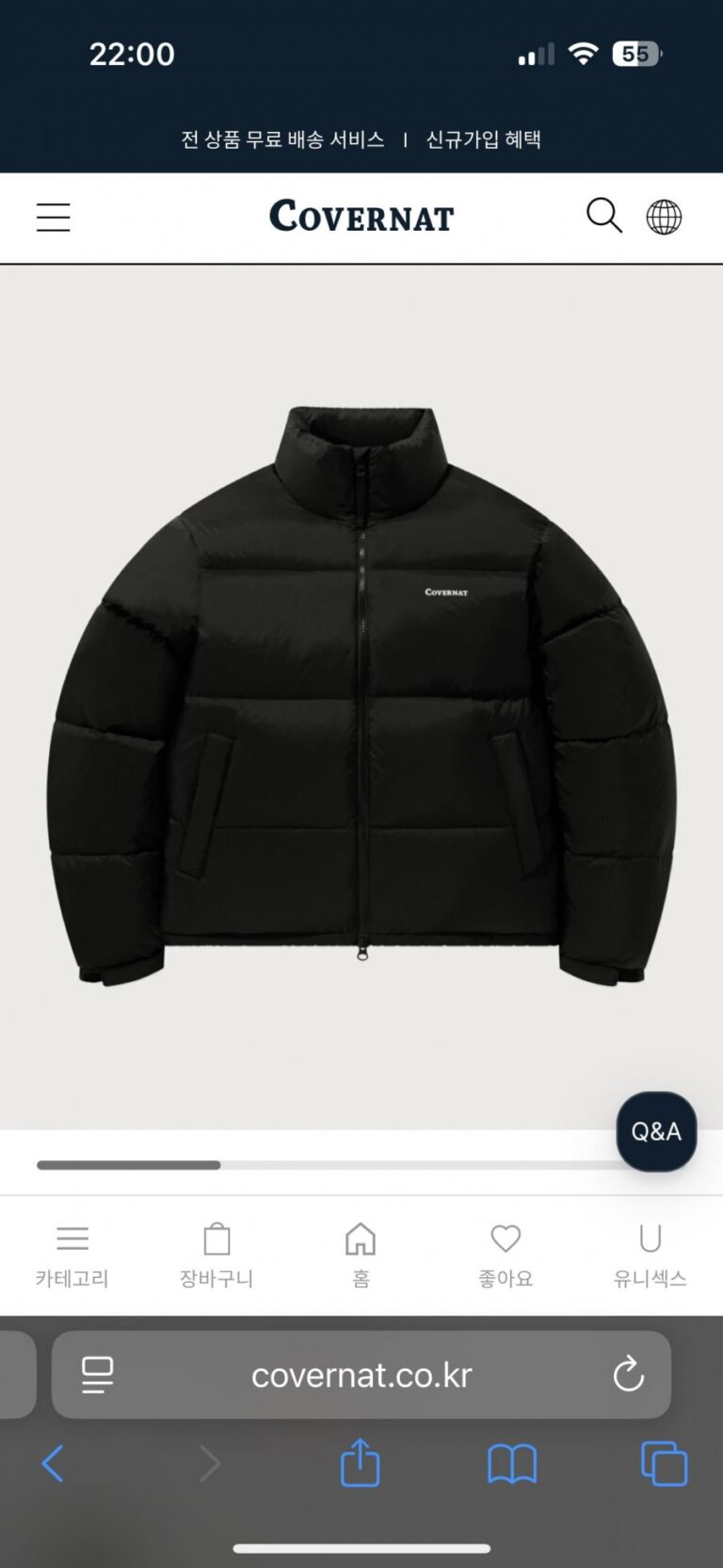Screen dimensions: 723x1568
Task: Open the black puffer jacket image
Action: (x=361, y=697)
